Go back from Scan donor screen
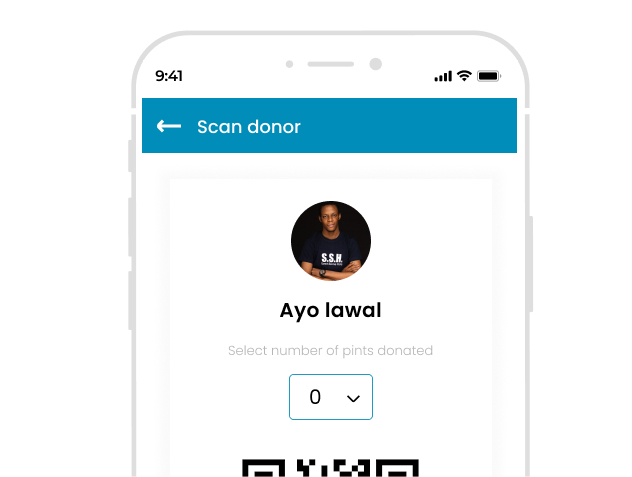The width and height of the screenshot is (632, 477). pos(169,126)
